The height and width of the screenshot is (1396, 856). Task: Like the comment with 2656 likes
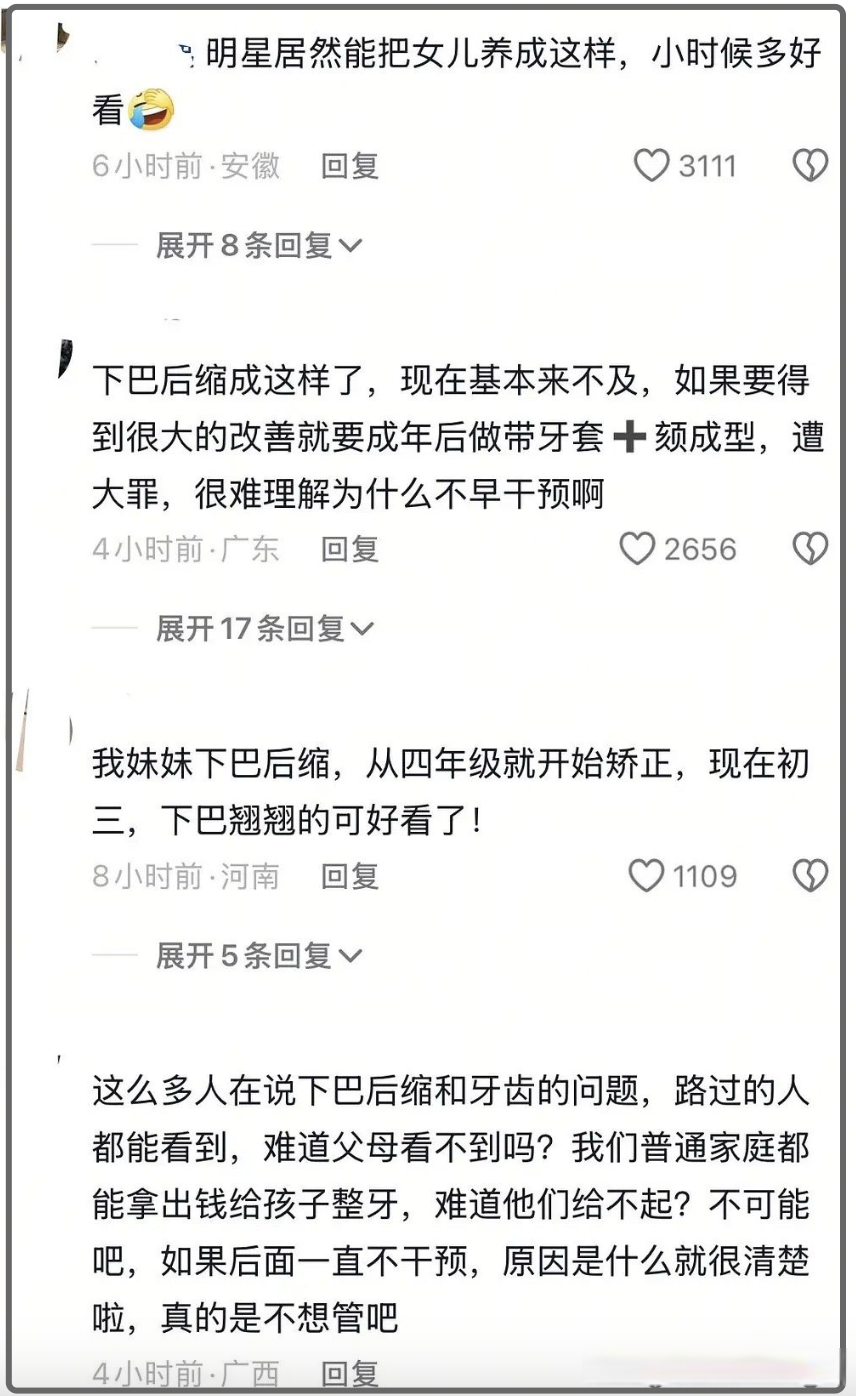638,549
